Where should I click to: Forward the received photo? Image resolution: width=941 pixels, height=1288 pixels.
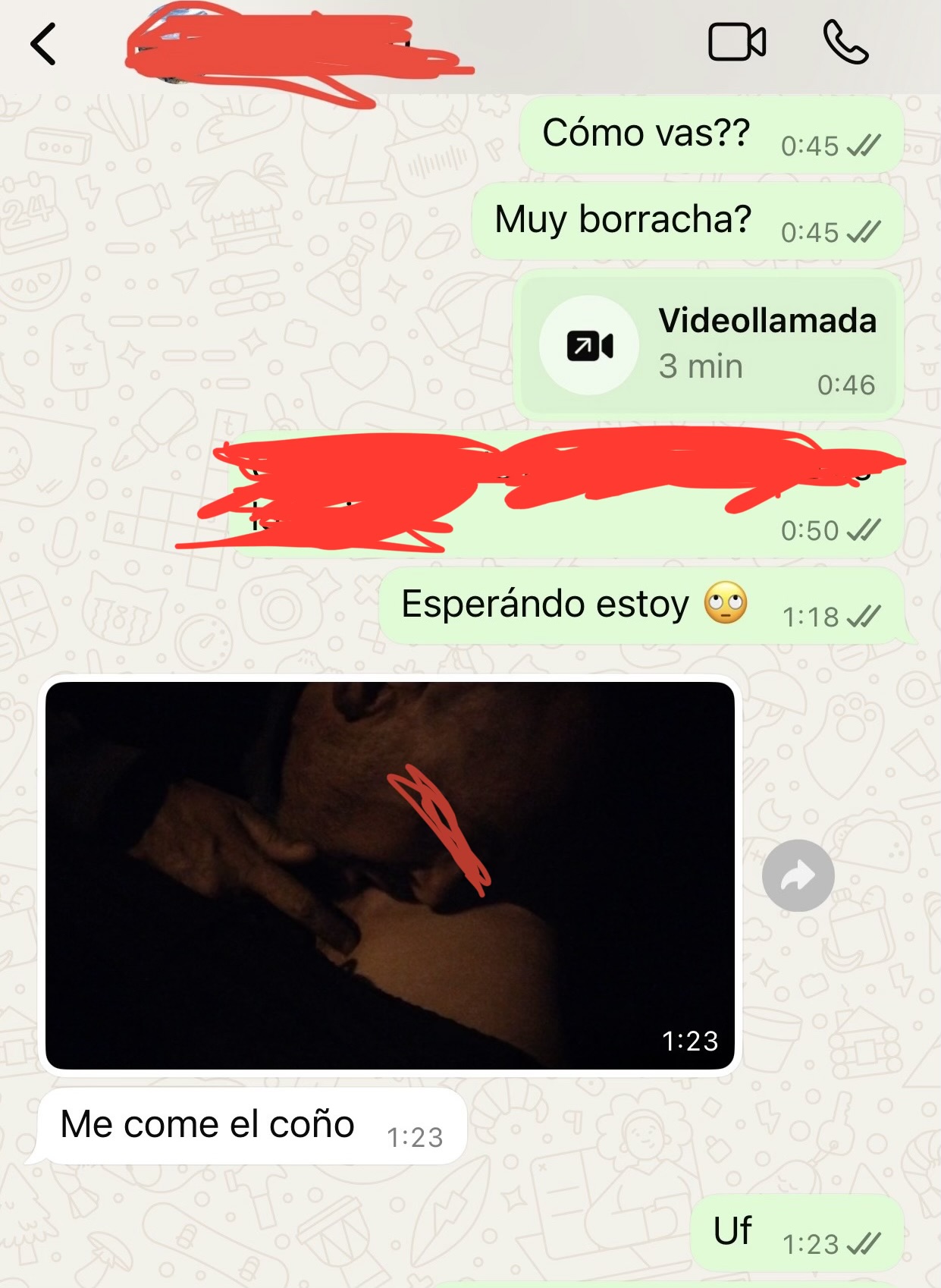point(798,876)
